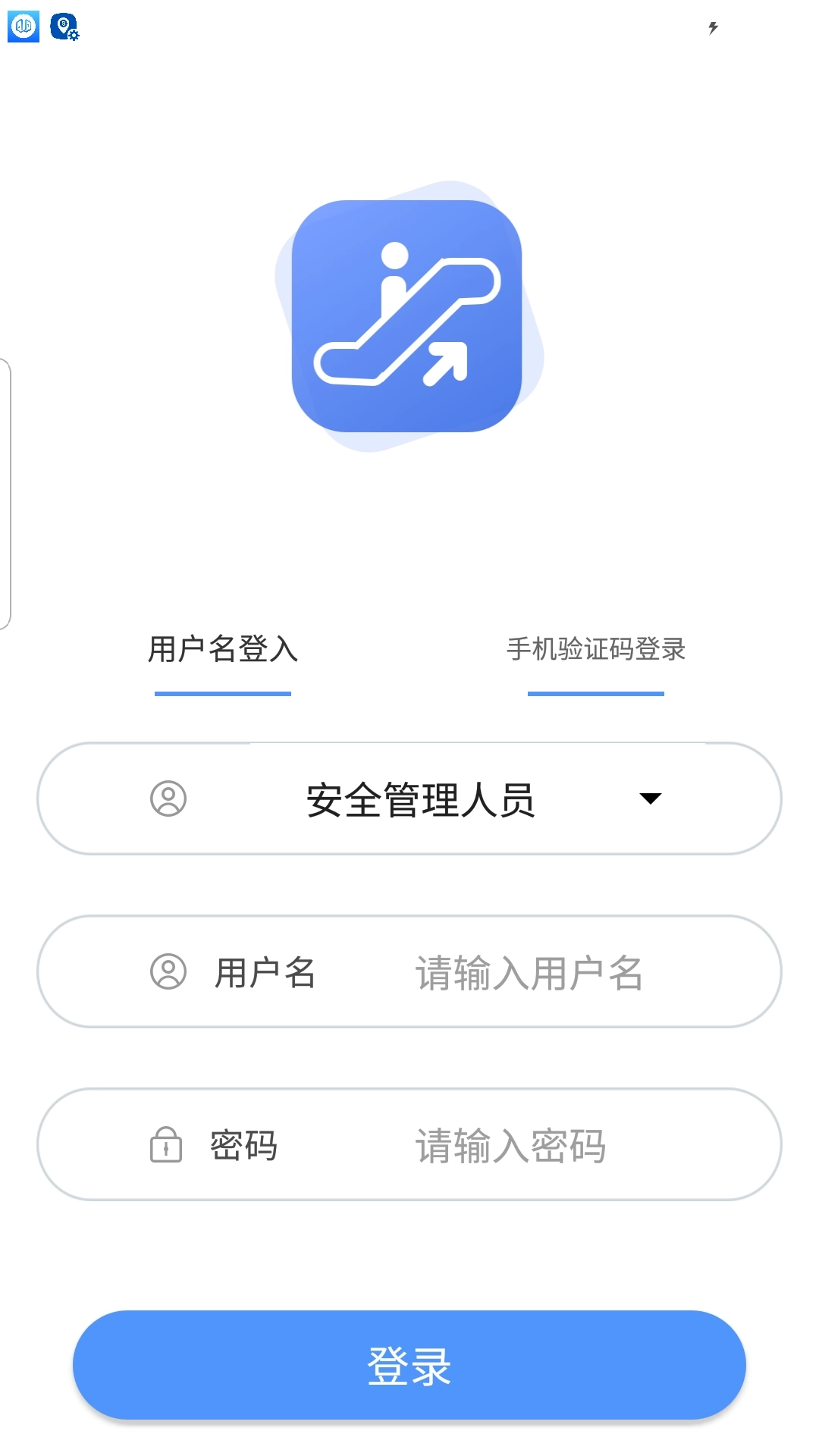Click the person icon beside the role selector
Screen dimensions: 819x1456
pos(168,798)
